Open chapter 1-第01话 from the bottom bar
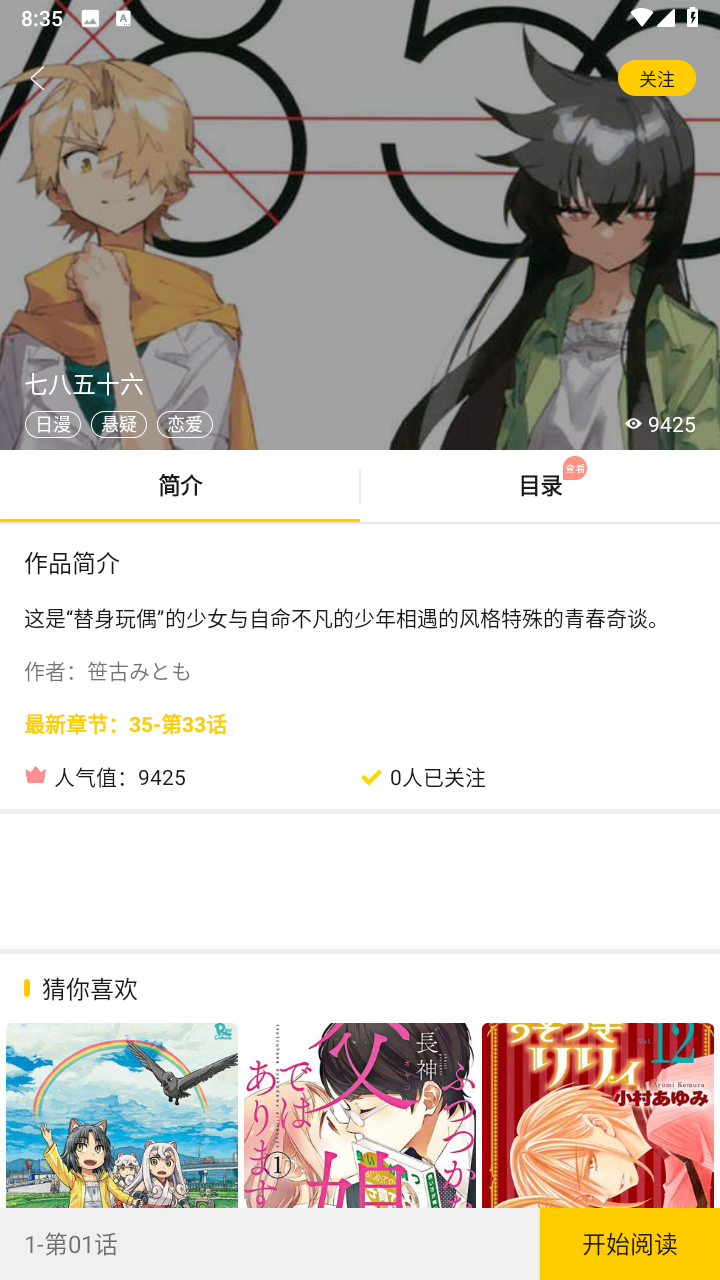 point(270,1244)
